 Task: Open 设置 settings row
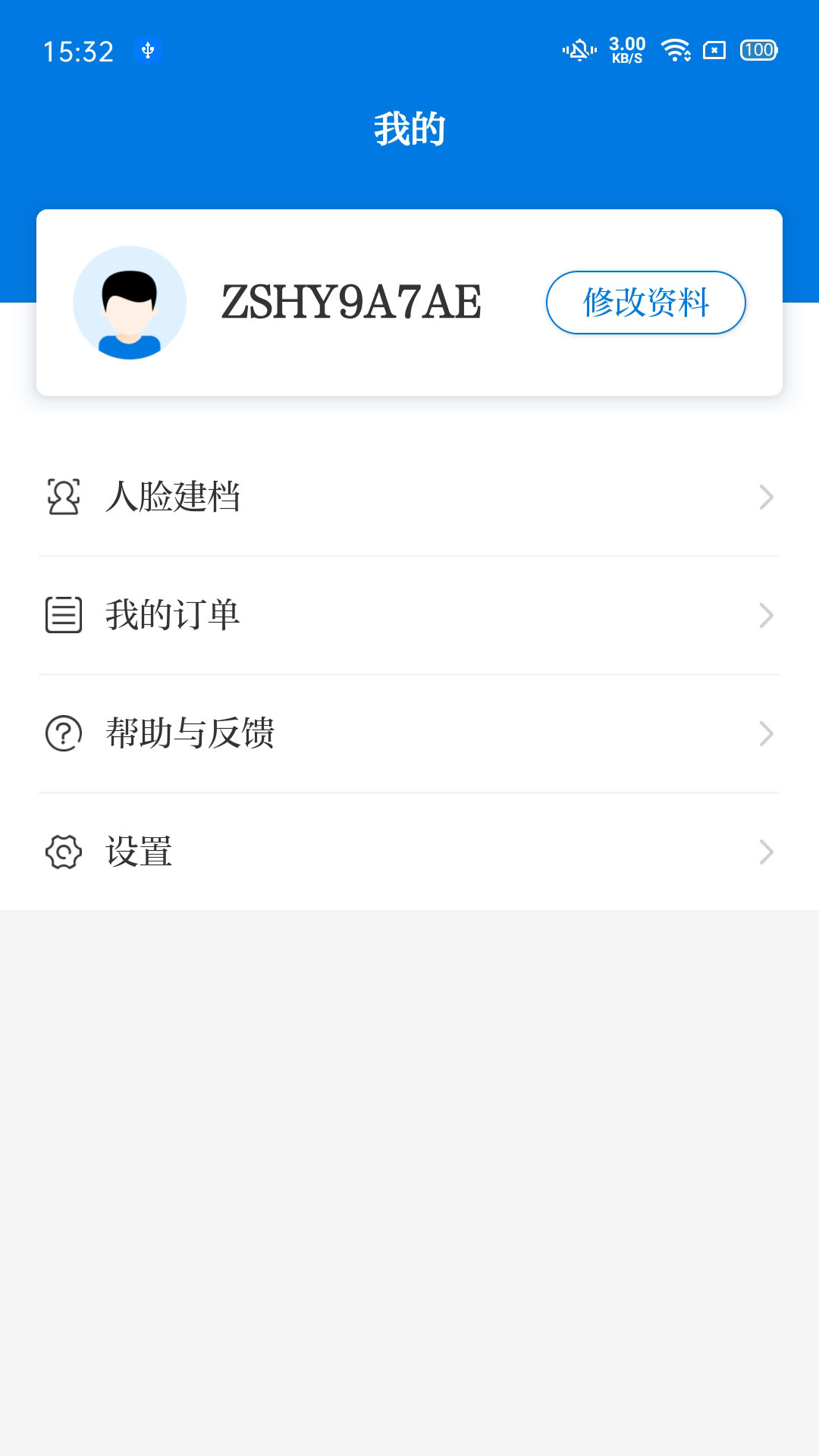click(x=409, y=852)
